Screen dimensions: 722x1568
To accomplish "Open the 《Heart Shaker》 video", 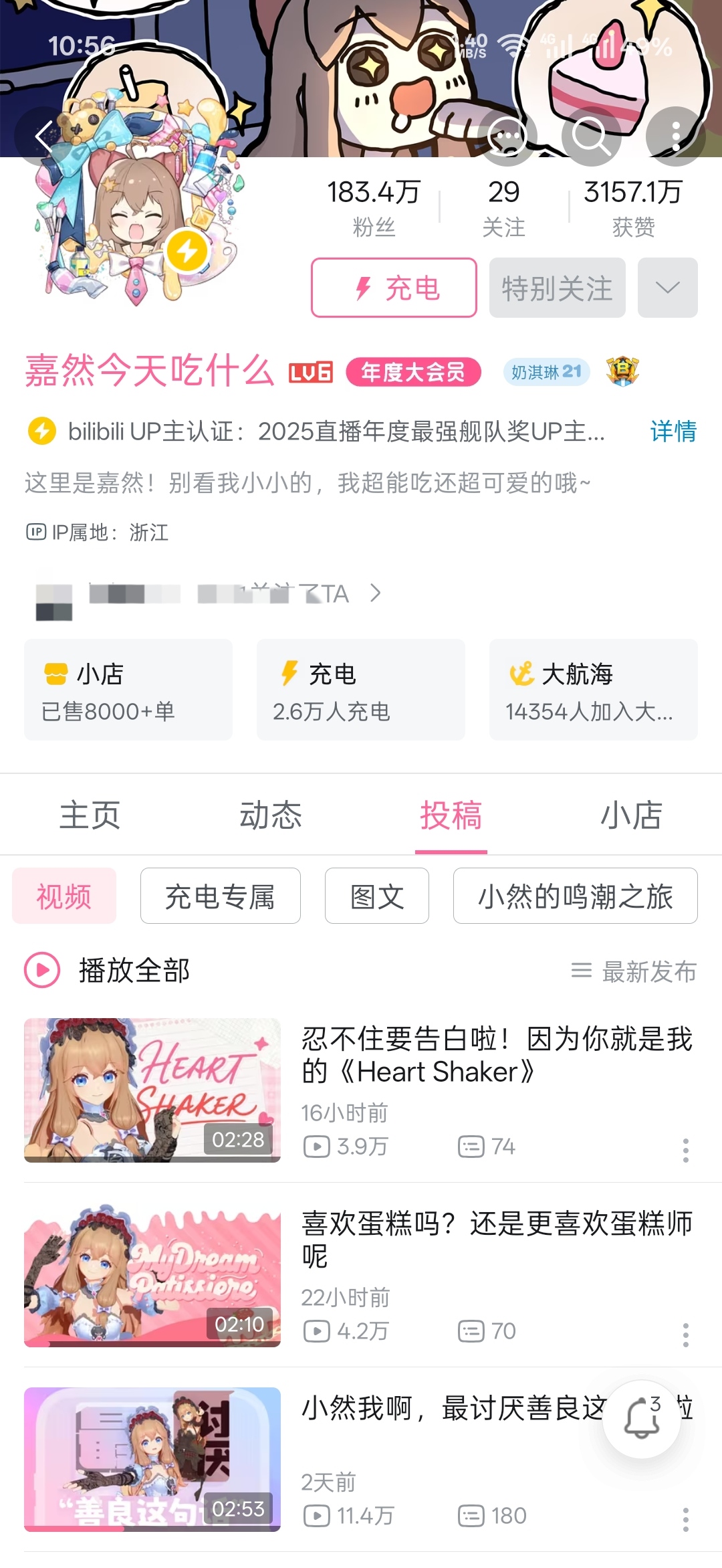I will click(496, 1056).
